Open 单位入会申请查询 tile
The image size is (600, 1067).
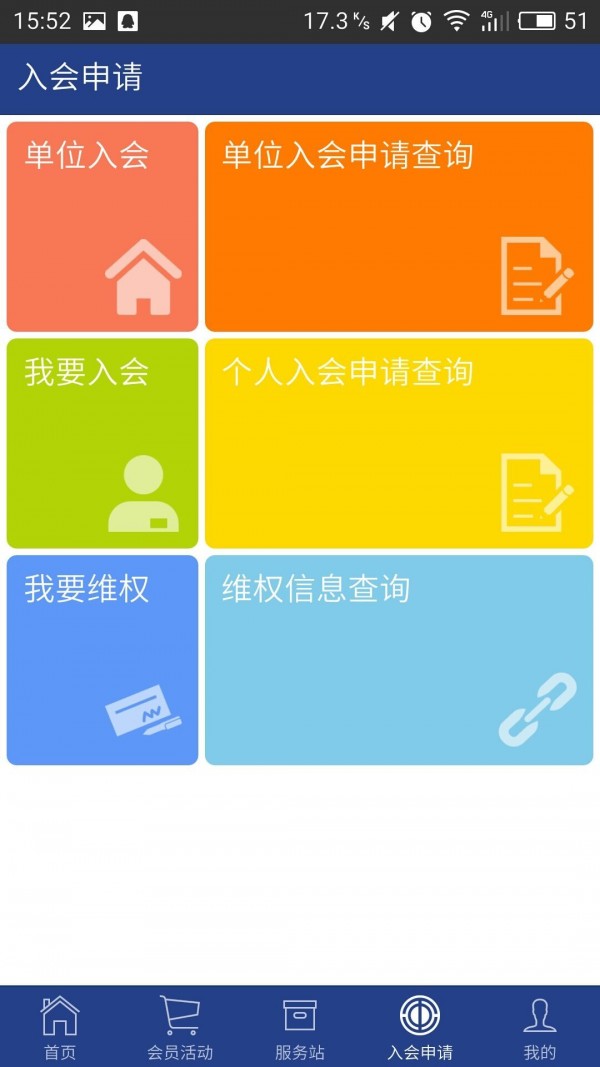[398, 226]
